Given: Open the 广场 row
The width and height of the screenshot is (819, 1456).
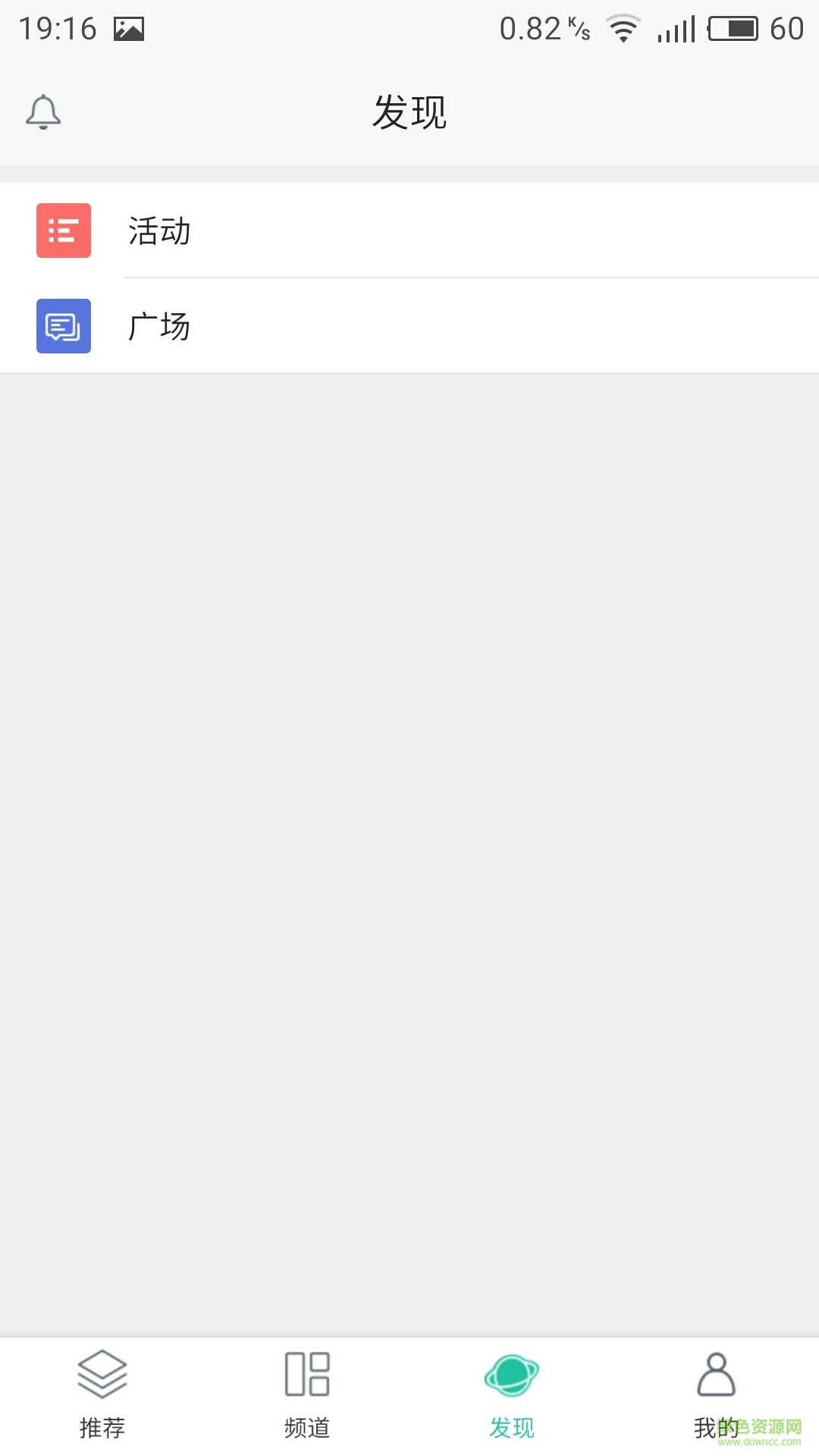Looking at the screenshot, I should [x=409, y=326].
